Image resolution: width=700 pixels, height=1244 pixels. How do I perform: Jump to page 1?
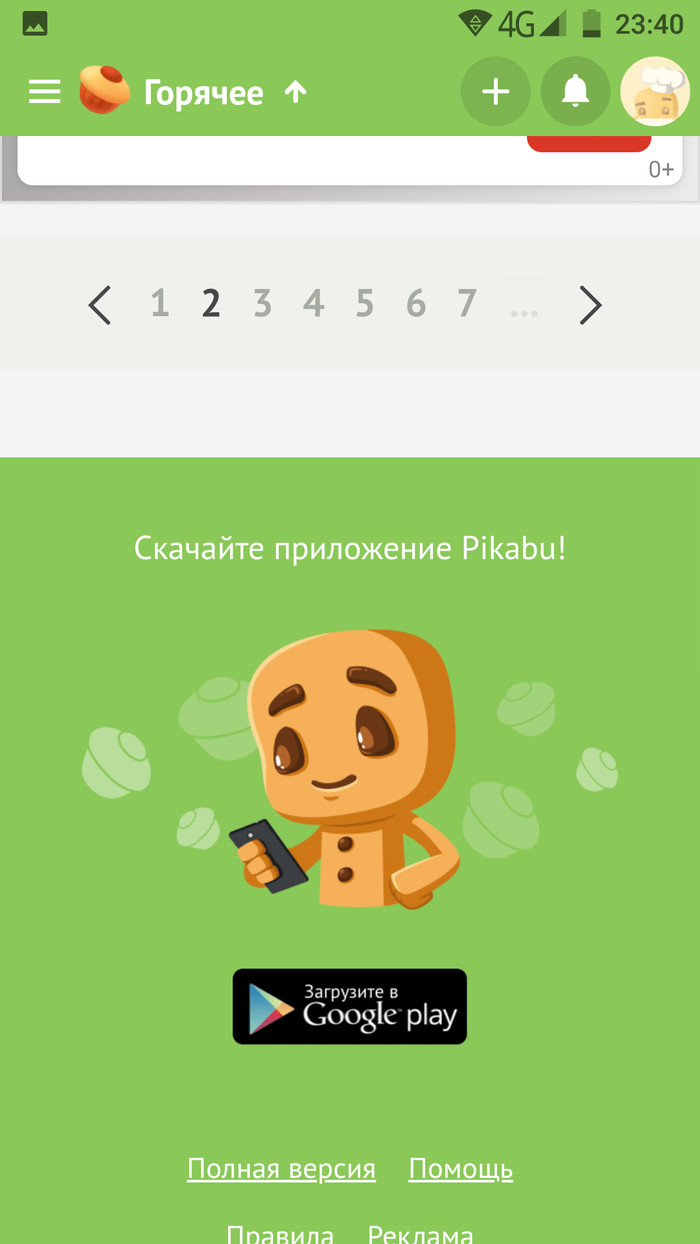pos(159,303)
